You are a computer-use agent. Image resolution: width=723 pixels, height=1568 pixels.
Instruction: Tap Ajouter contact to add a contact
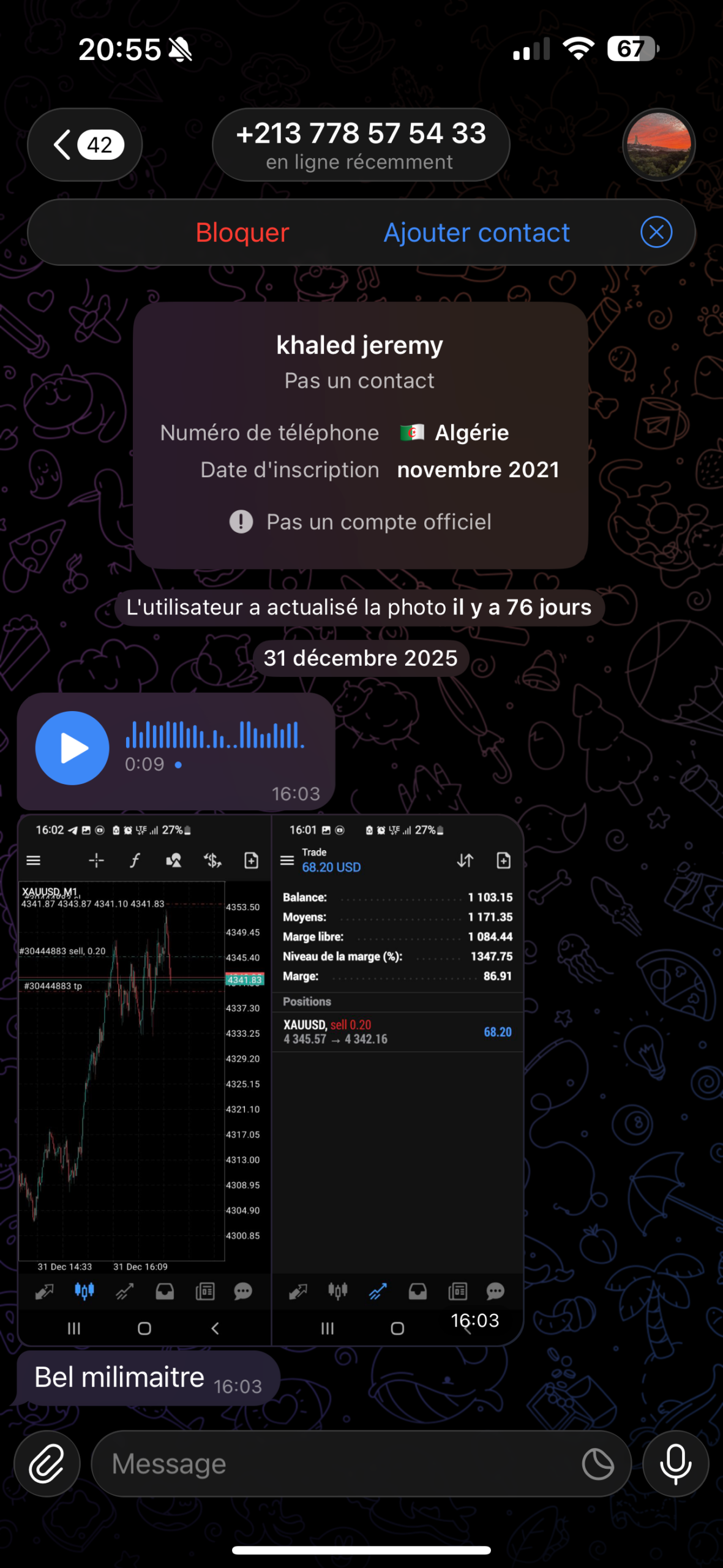click(476, 233)
